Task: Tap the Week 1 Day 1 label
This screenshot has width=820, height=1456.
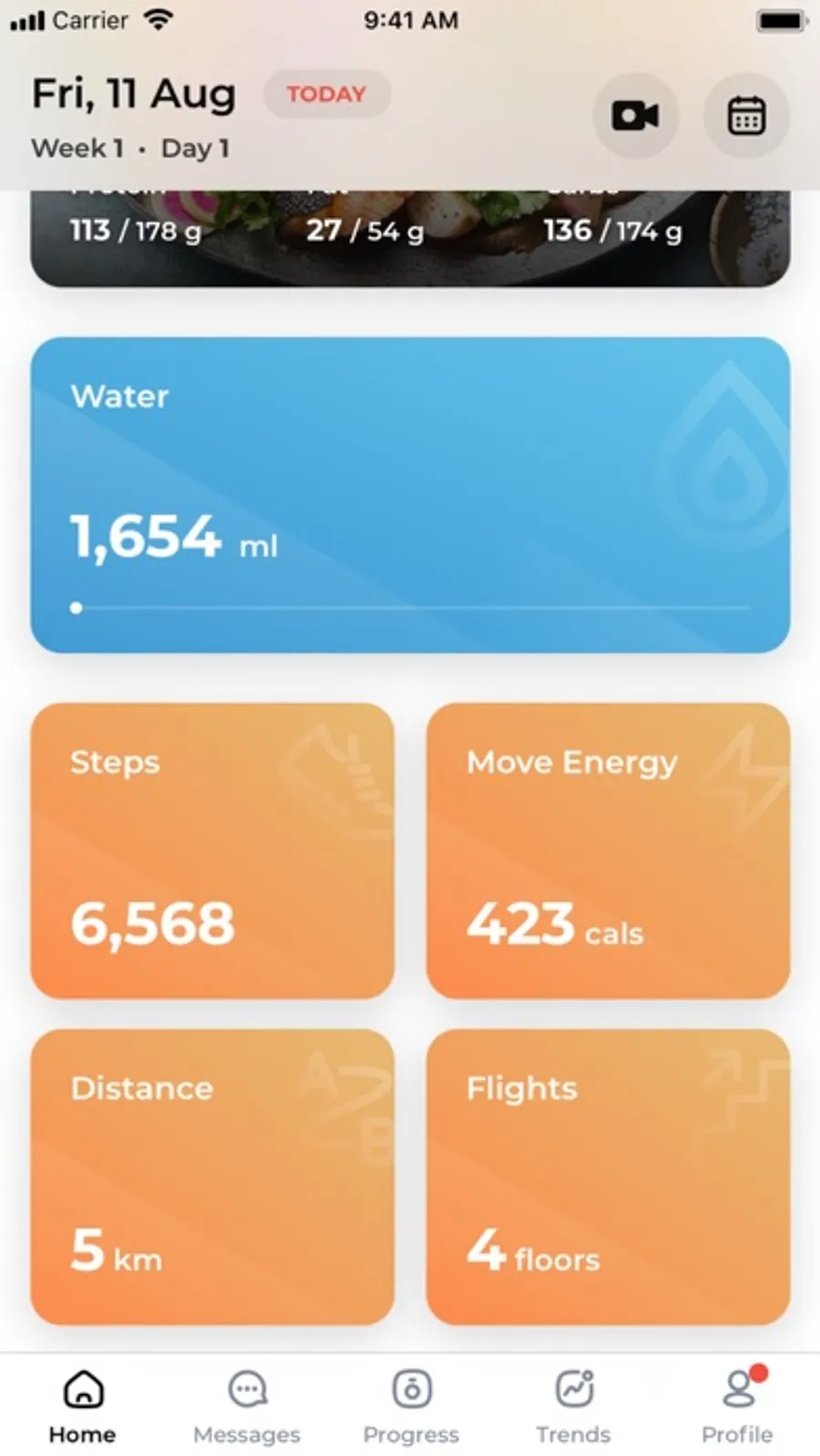Action: (130, 148)
